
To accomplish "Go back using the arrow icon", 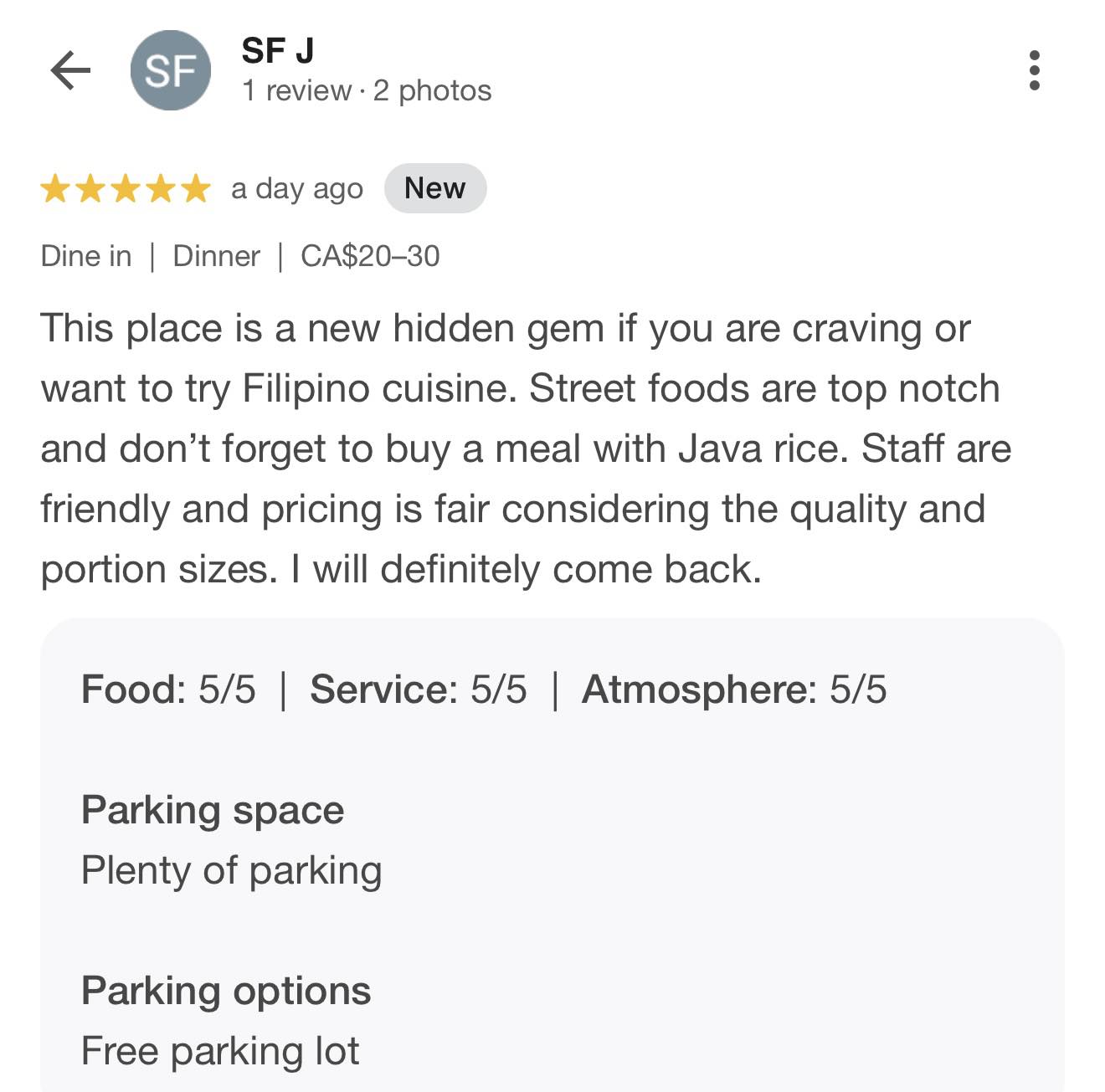I will click(70, 70).
